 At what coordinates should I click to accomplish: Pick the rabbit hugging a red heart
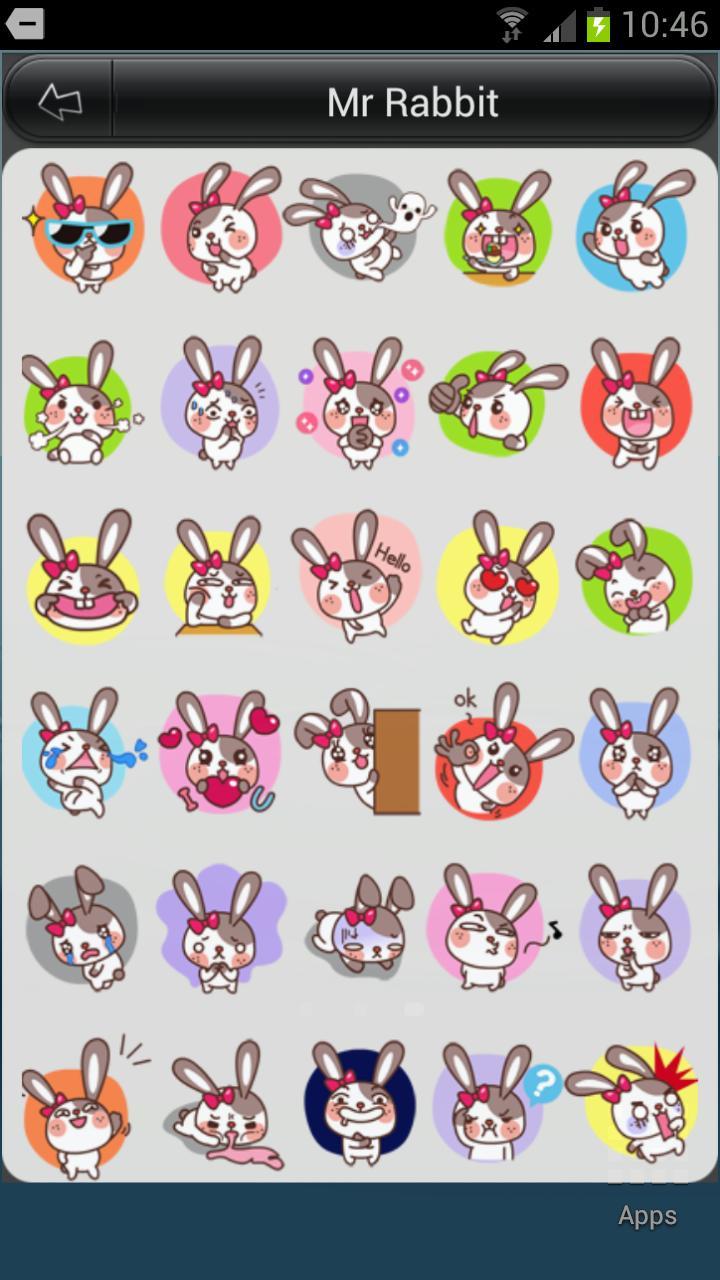coord(220,752)
